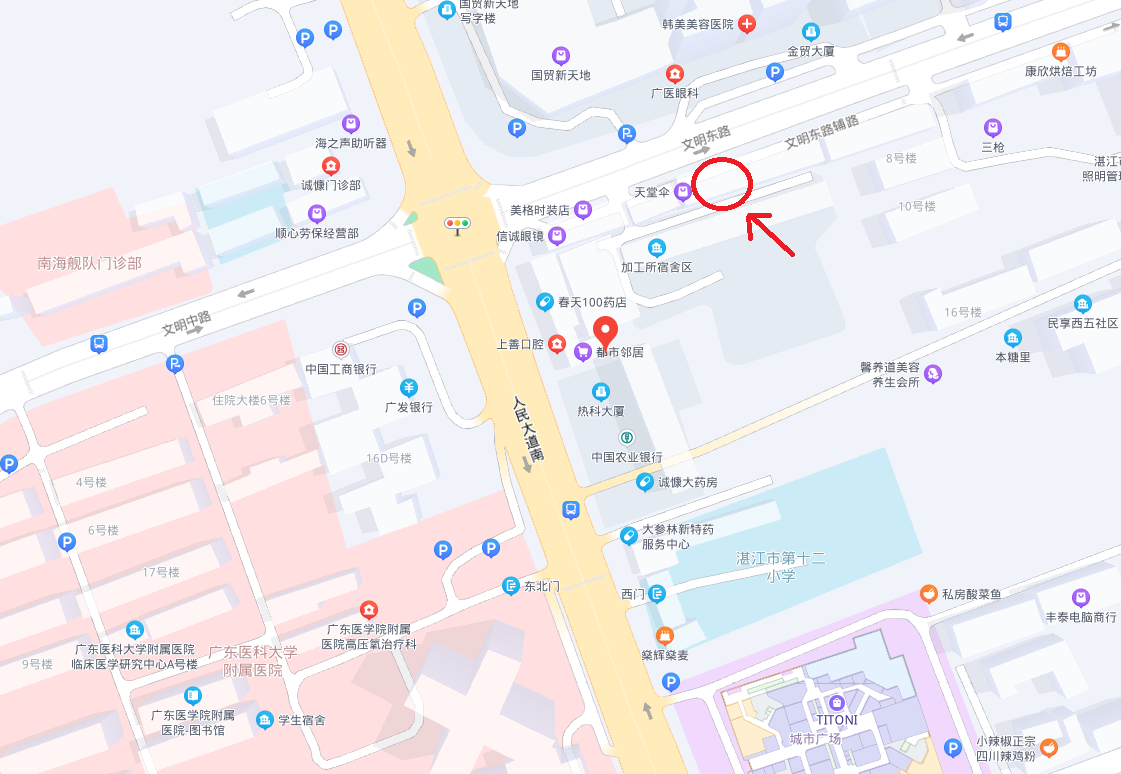Tap the 国贸新天地 shopping marker
The image size is (1121, 774).
coord(561,55)
